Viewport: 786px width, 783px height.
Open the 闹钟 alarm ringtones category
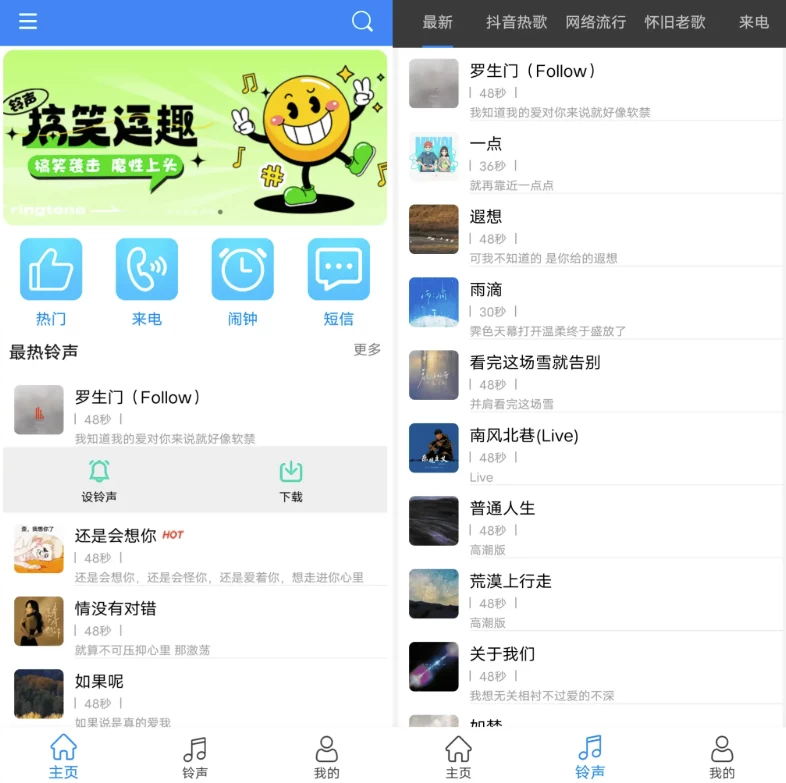point(242,282)
